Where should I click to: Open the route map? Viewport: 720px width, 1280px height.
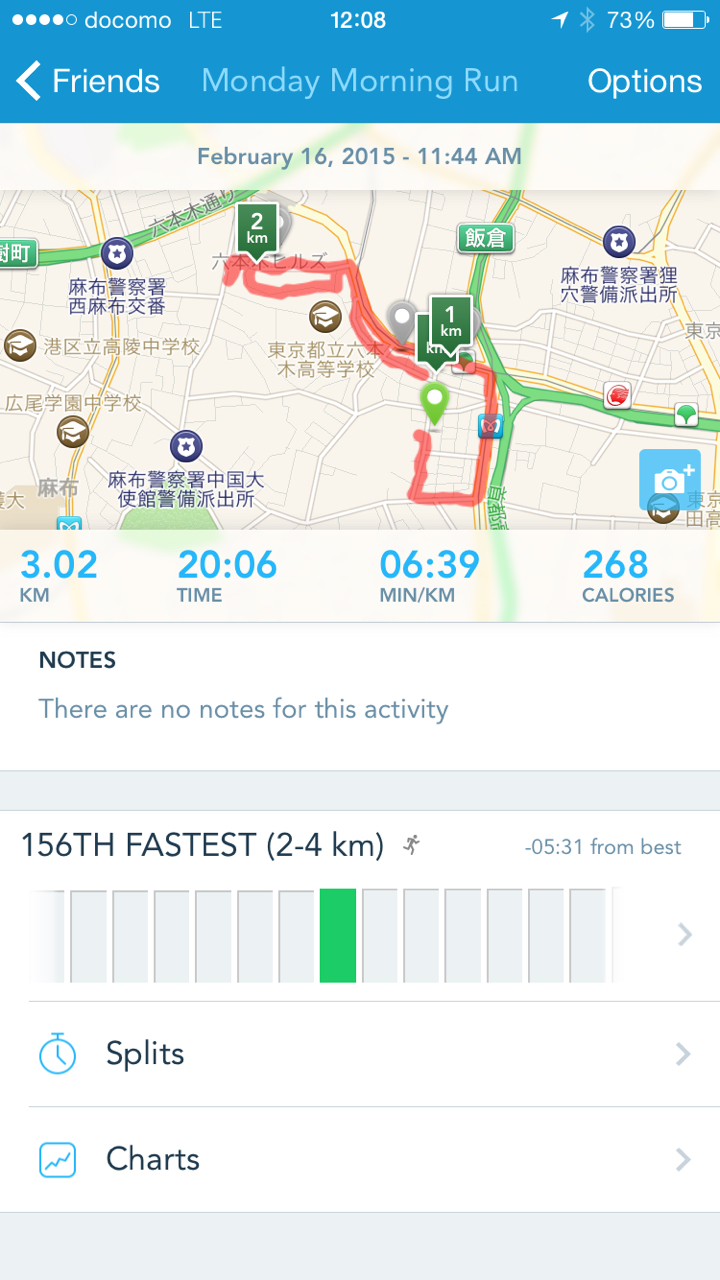click(300, 380)
